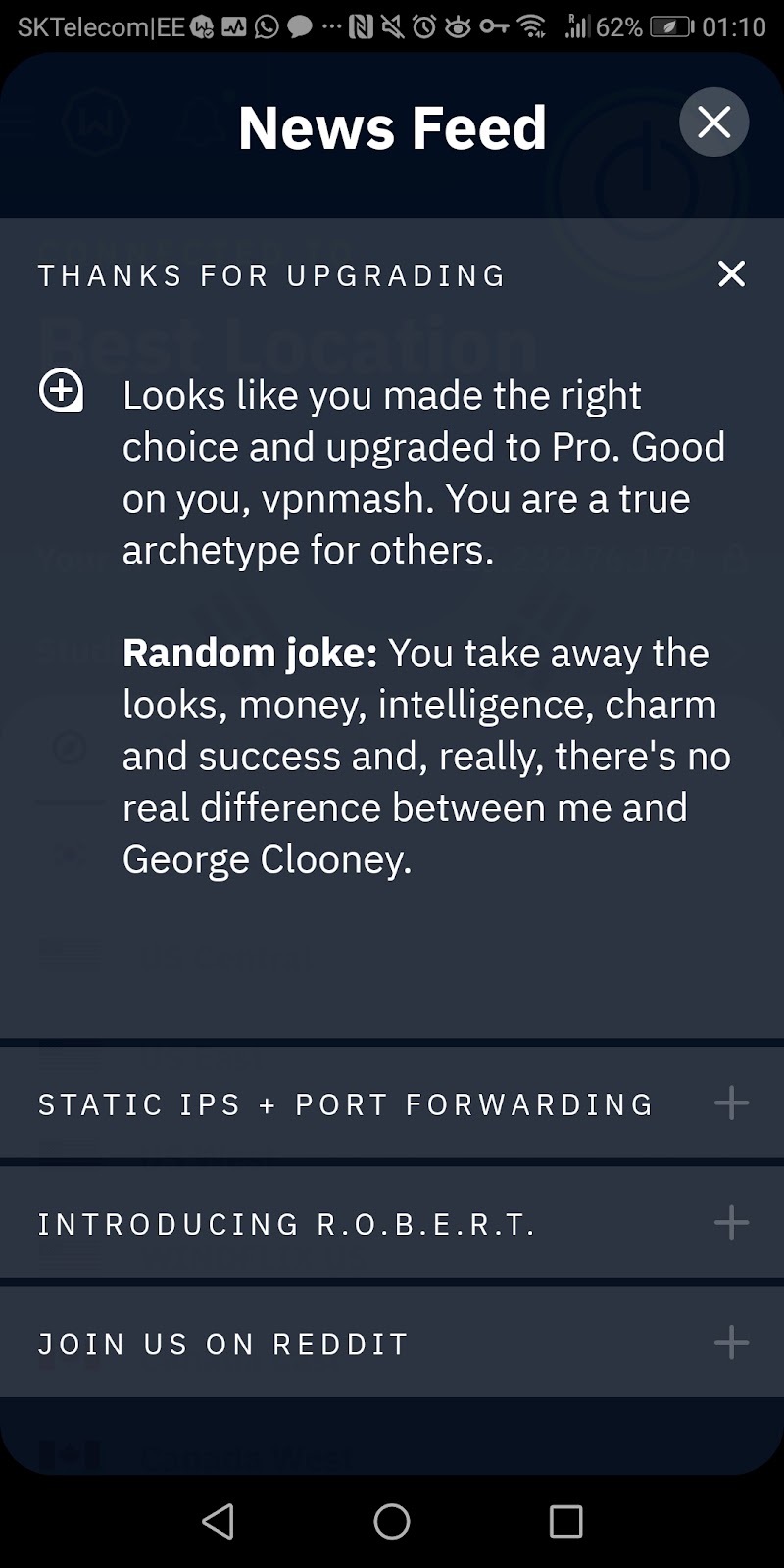Collapse the Thanks For Upgrading item
784x1568 pixels.
pyautogui.click(x=731, y=274)
